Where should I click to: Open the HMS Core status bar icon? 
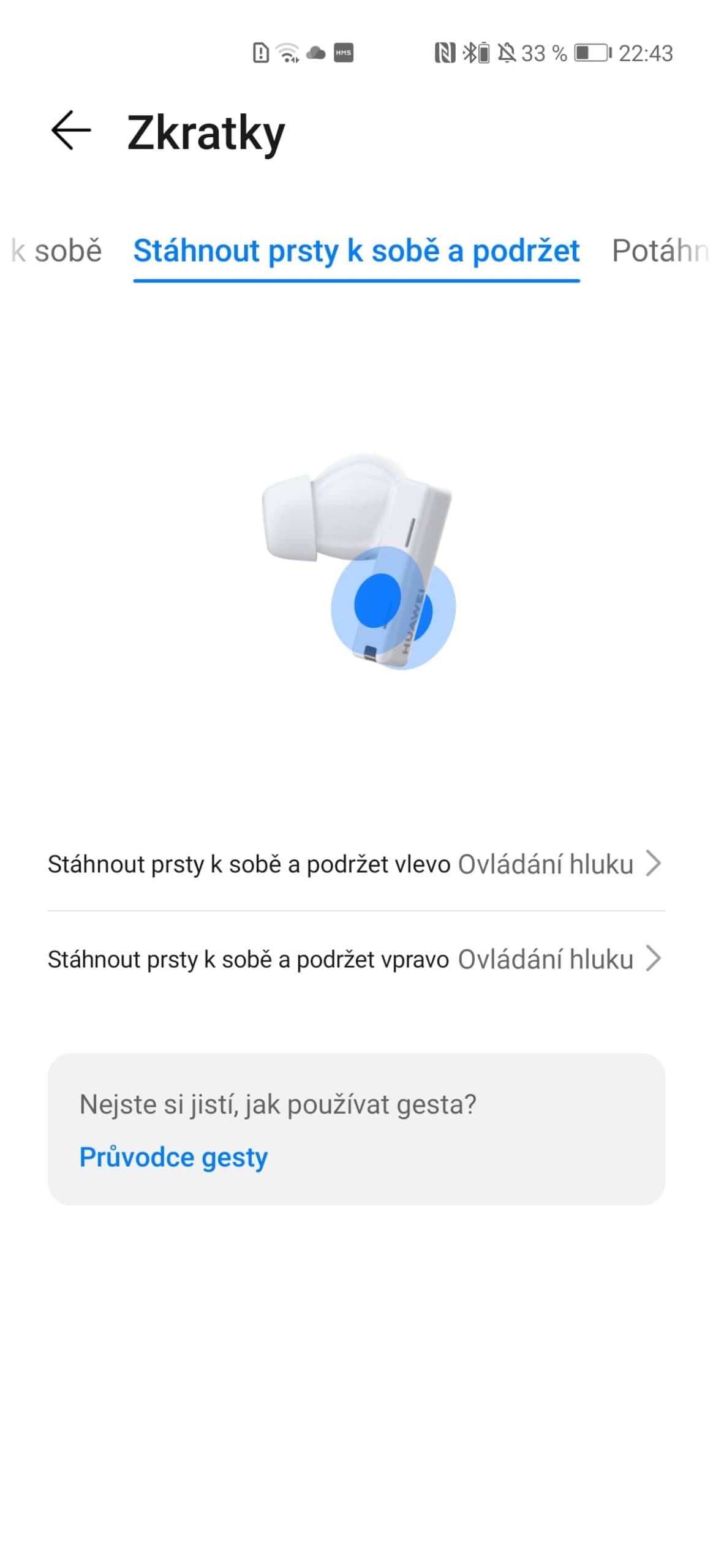343,54
